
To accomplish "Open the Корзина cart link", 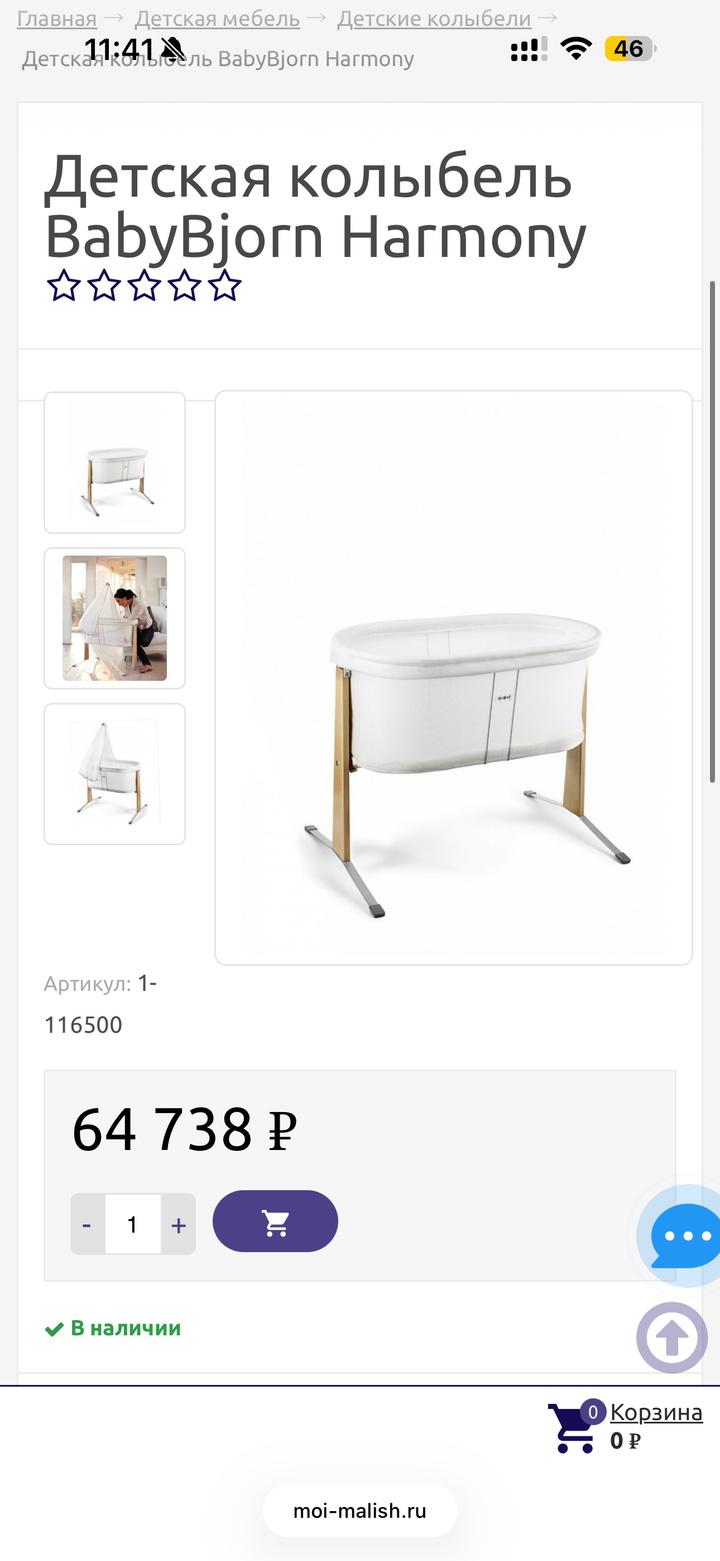I will pos(656,1412).
